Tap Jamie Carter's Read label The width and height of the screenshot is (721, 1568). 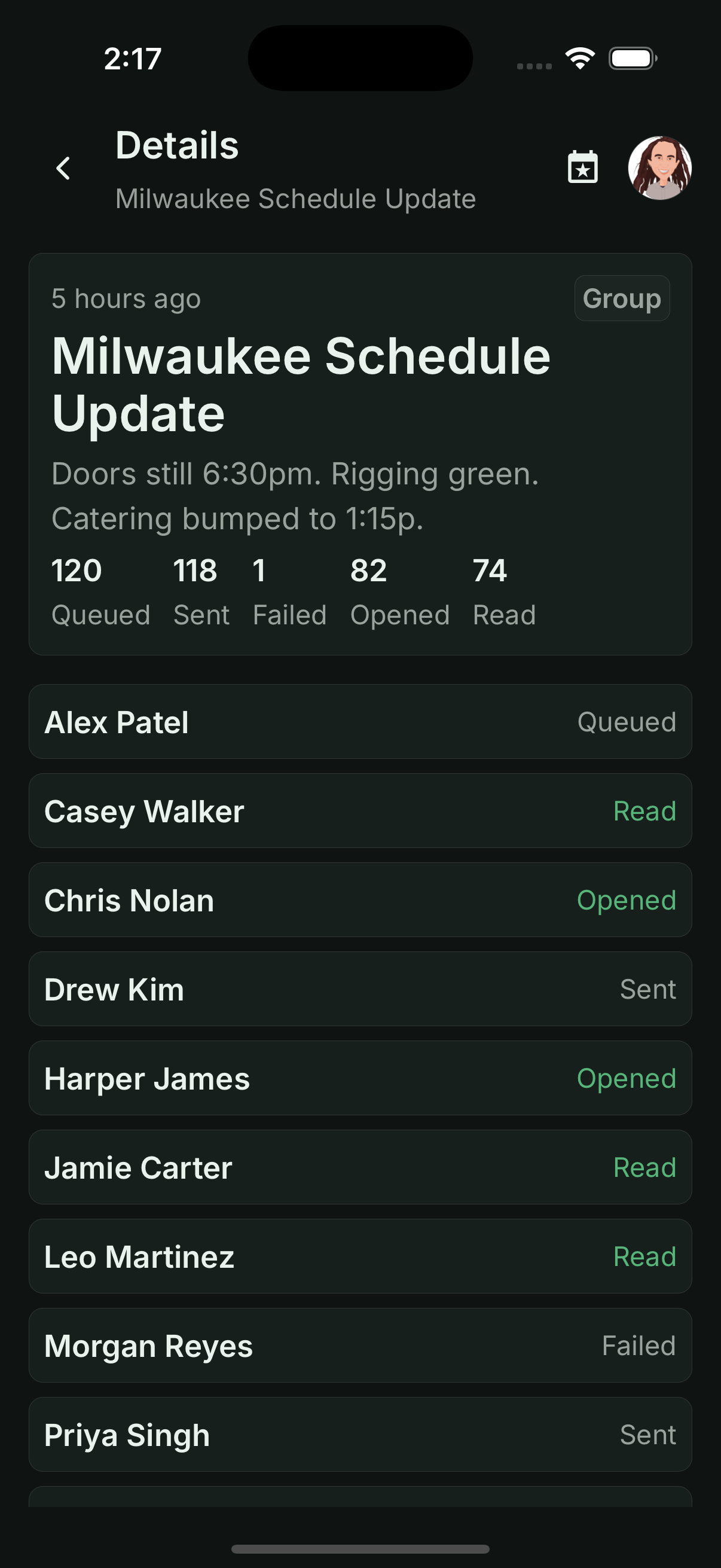tap(645, 1167)
